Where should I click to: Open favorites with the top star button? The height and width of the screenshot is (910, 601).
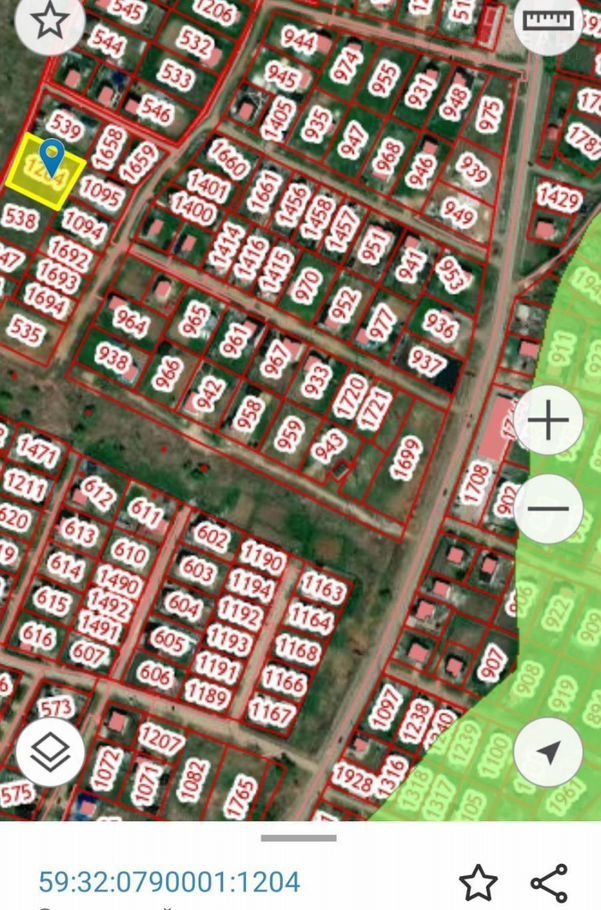point(50,21)
